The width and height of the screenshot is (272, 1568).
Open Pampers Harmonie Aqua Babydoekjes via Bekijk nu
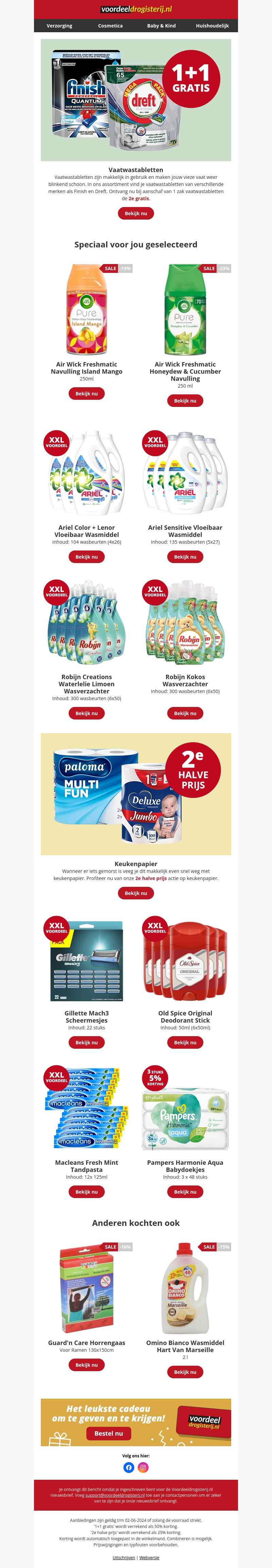[185, 1191]
